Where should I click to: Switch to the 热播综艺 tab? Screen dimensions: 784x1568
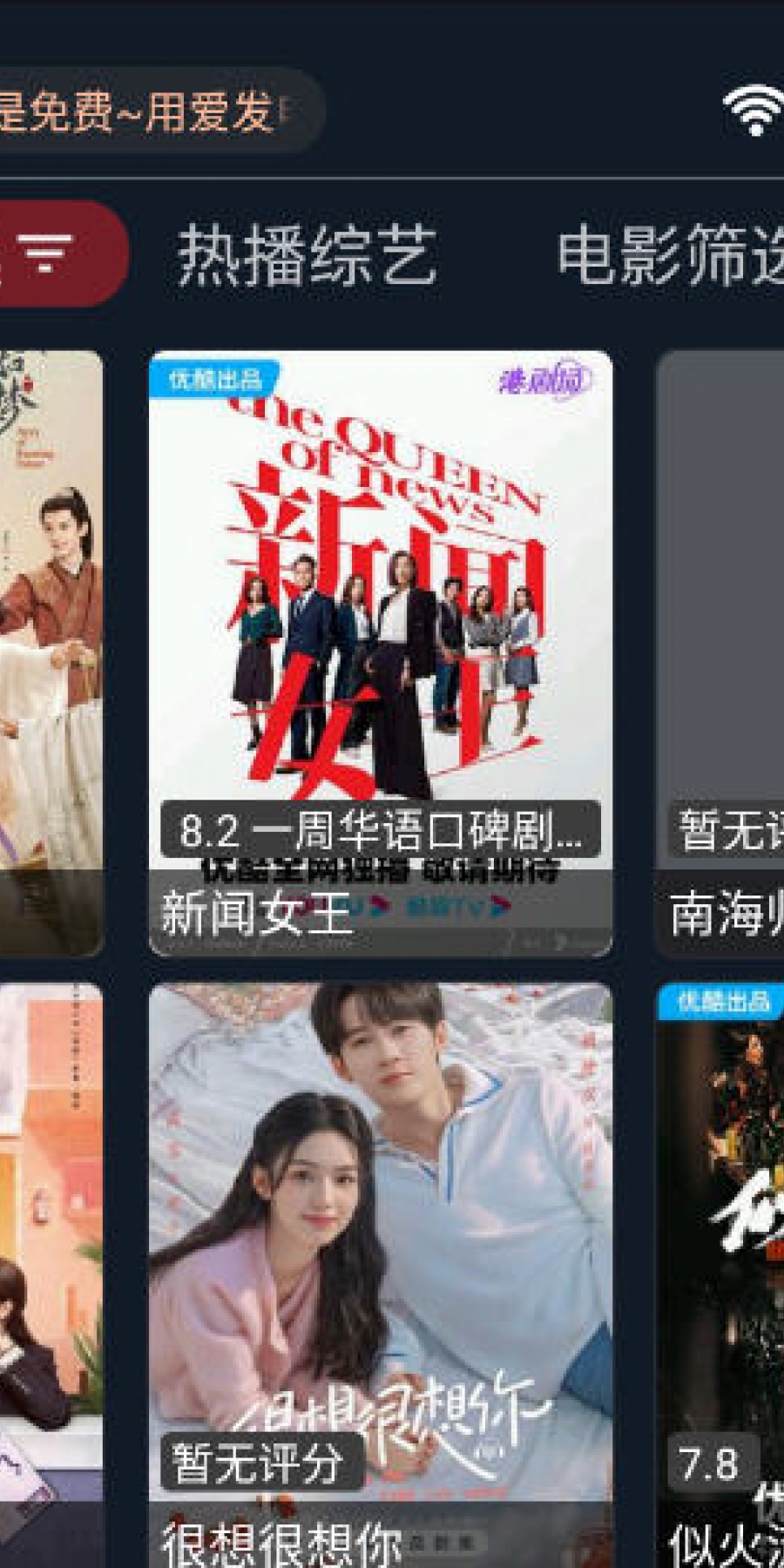point(307,255)
